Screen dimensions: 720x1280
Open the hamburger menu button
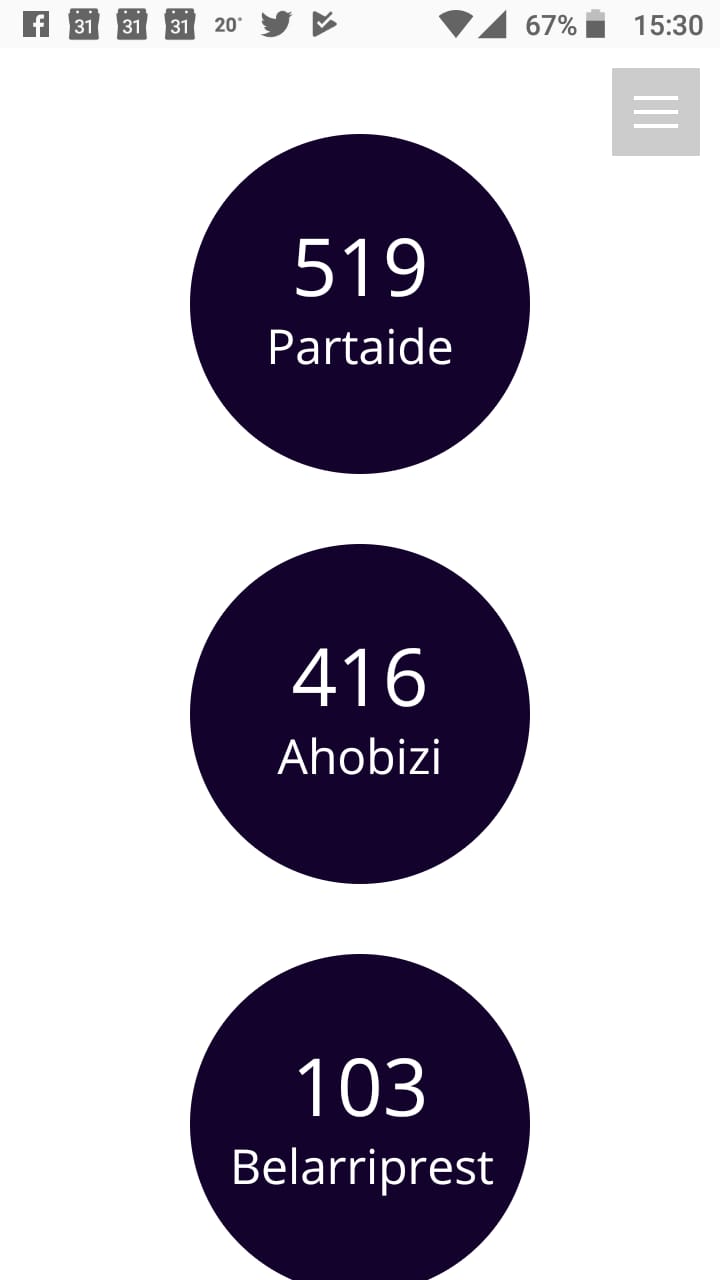point(656,112)
